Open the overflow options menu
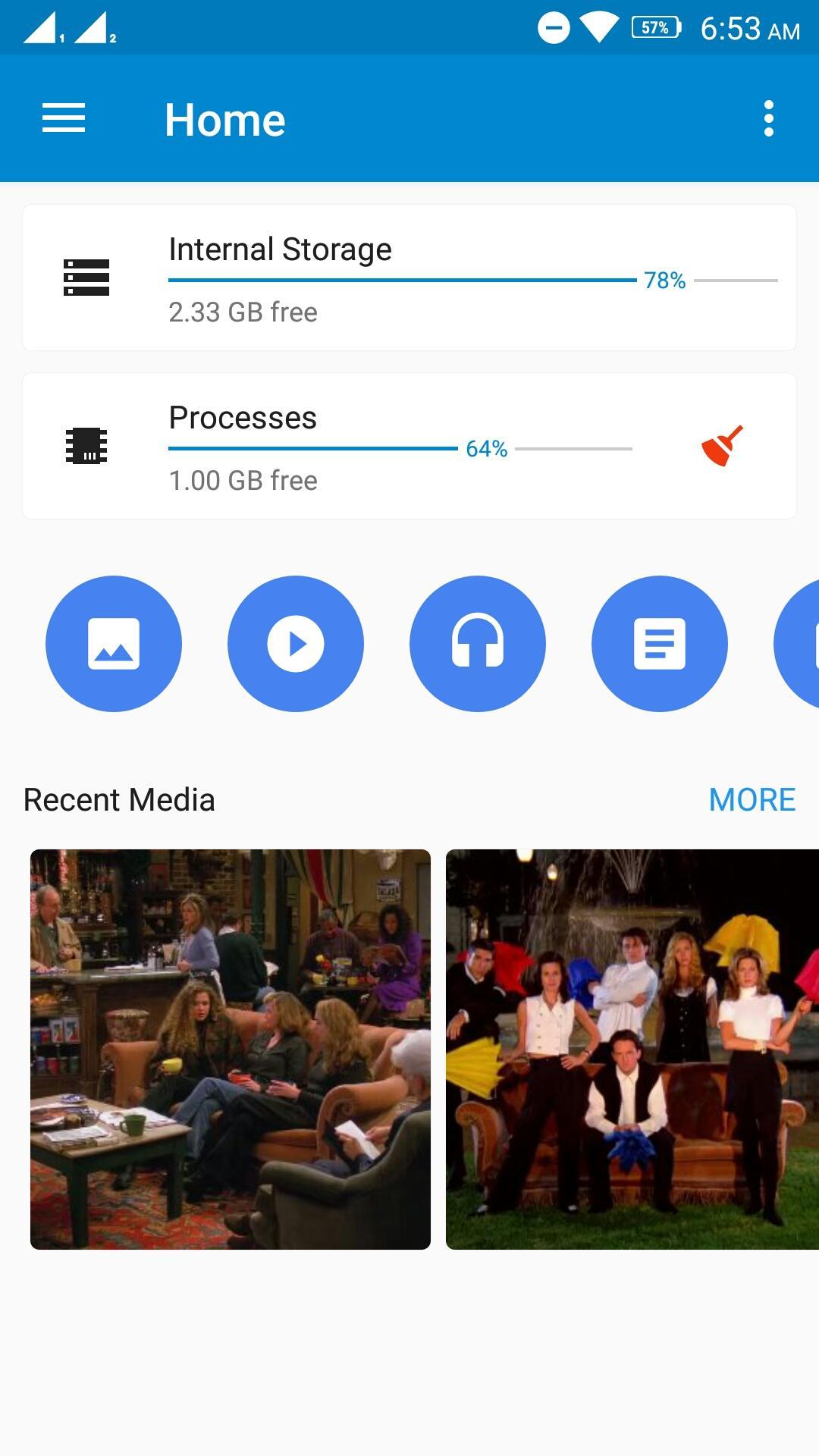 coord(768,119)
